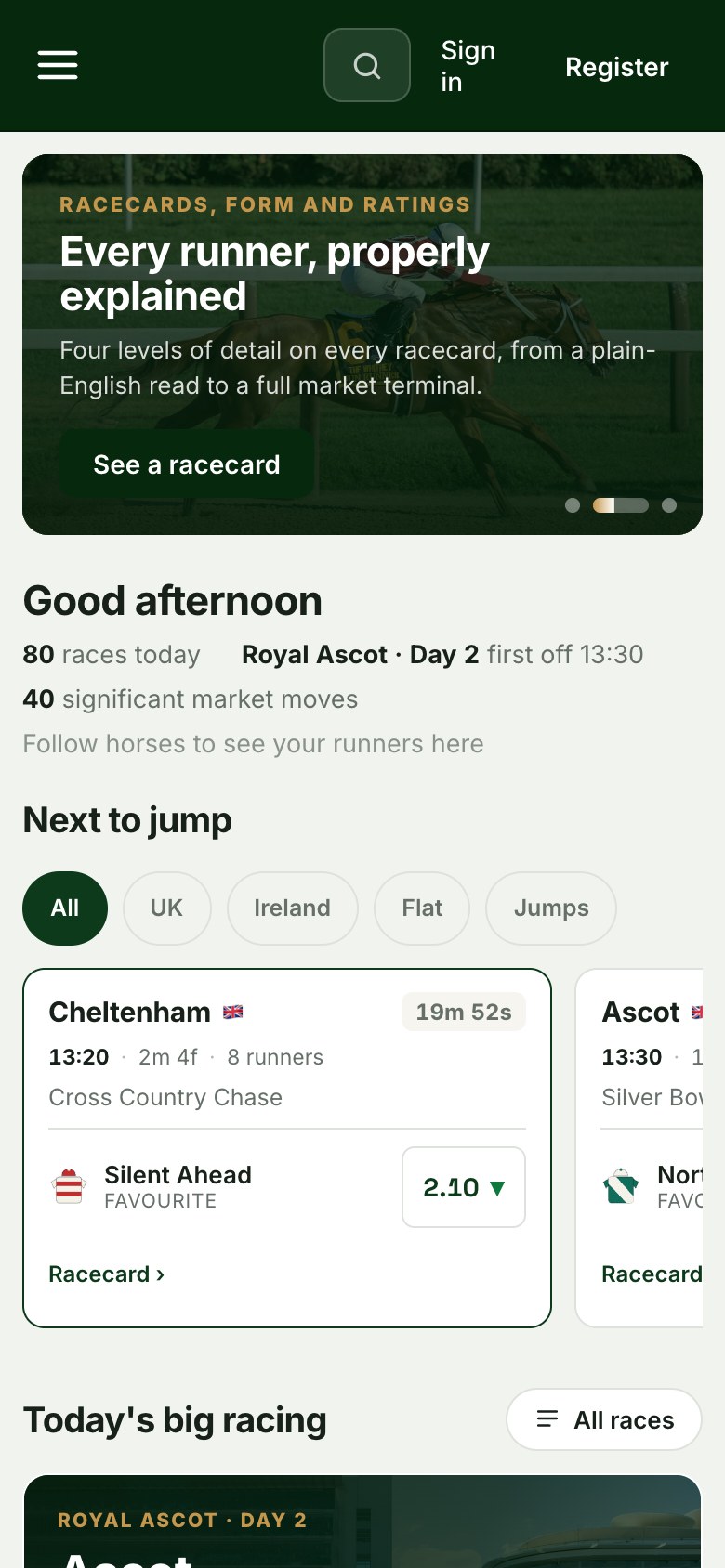Select the Flat filter chip

coord(422,908)
